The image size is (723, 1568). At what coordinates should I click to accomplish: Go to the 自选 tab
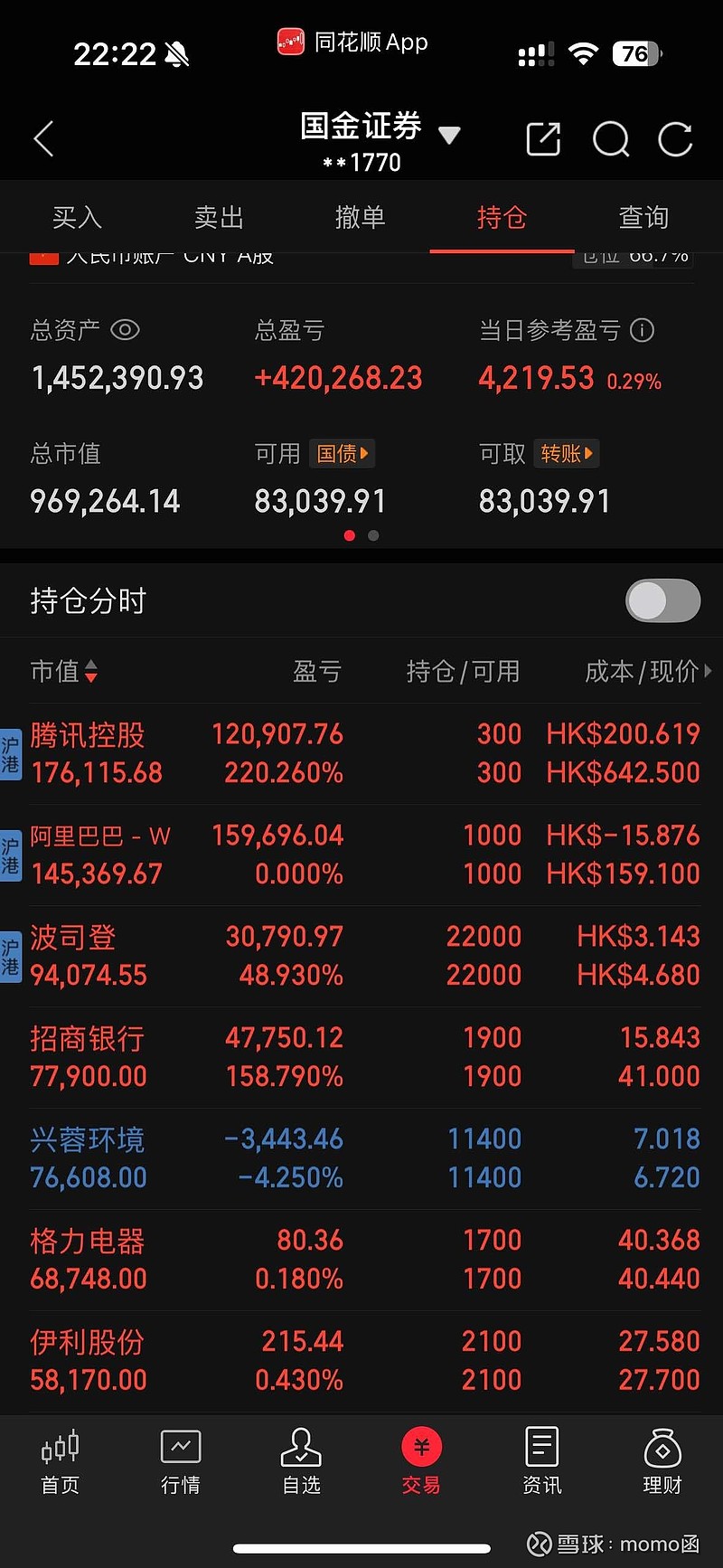coord(301,1460)
